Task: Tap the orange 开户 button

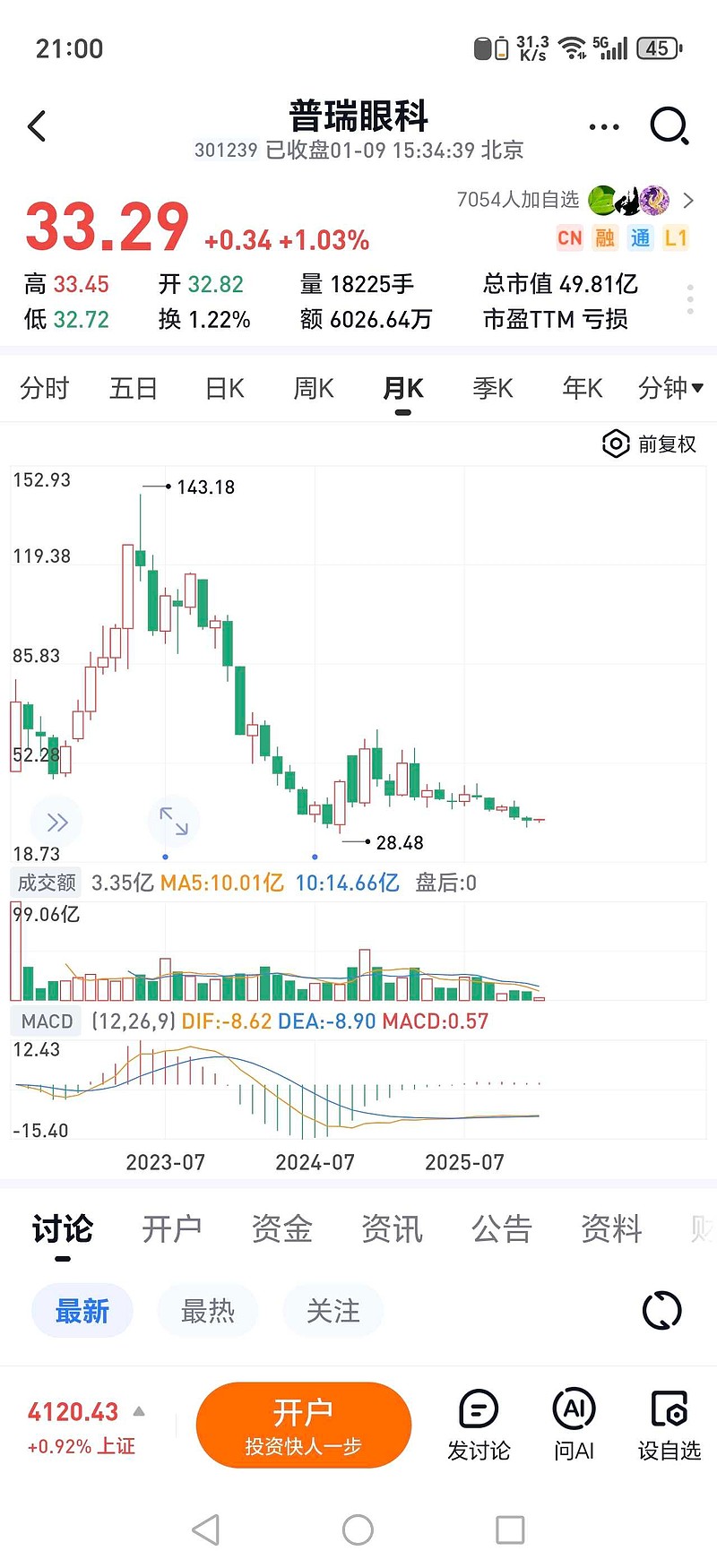Action: pos(304,1425)
